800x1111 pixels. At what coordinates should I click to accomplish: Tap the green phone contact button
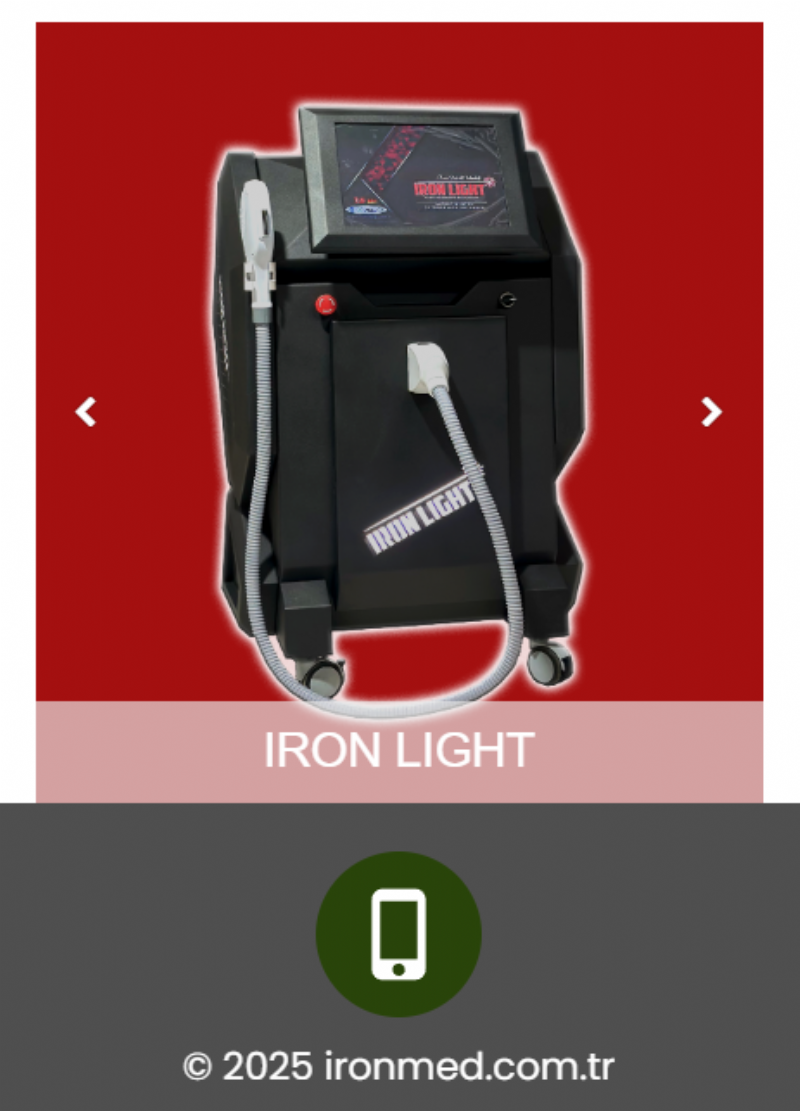[x=398, y=934]
